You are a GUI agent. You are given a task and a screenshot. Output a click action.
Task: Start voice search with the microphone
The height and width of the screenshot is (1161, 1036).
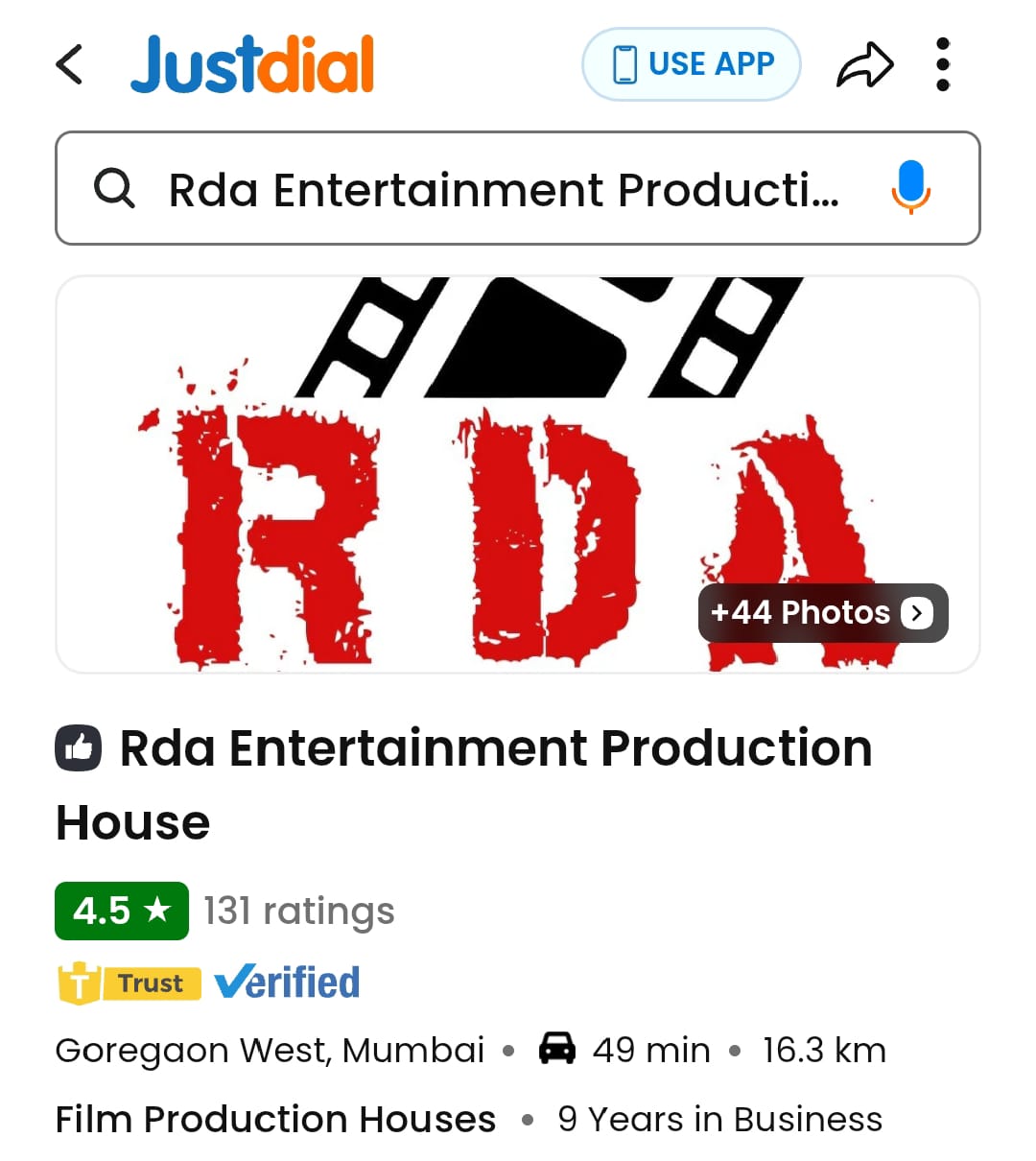[910, 187]
